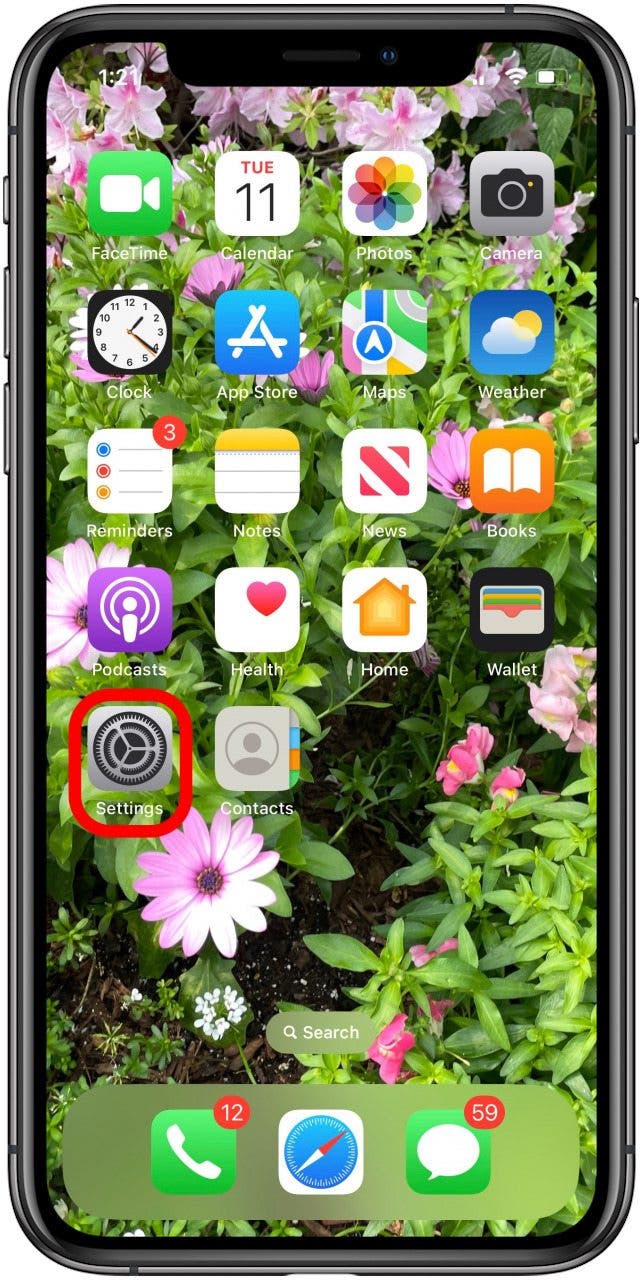Launch the Maps app
Viewport: 642px width, 1280px height.
(384, 332)
